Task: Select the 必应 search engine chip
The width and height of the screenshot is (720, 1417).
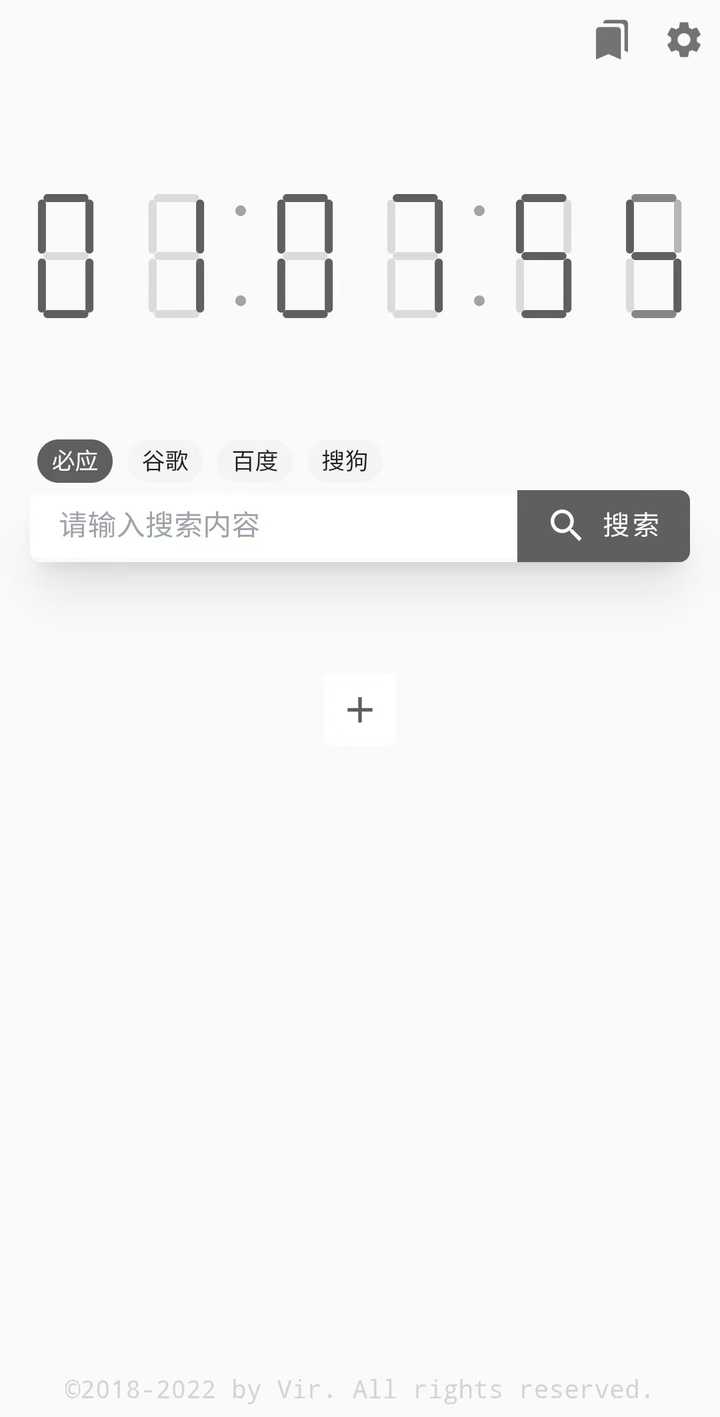Action: click(75, 461)
